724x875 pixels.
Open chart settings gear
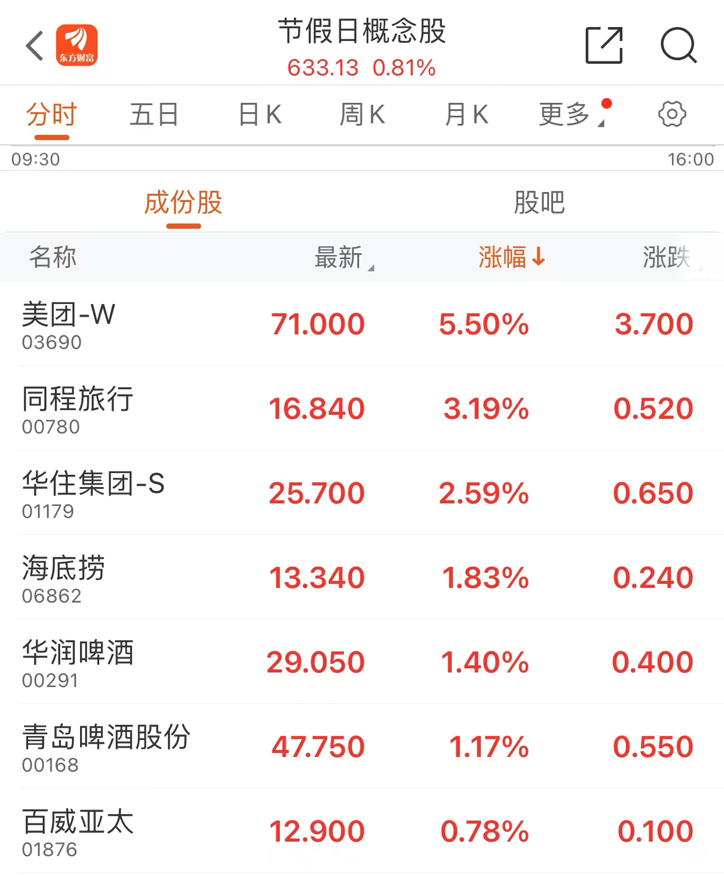tap(672, 114)
